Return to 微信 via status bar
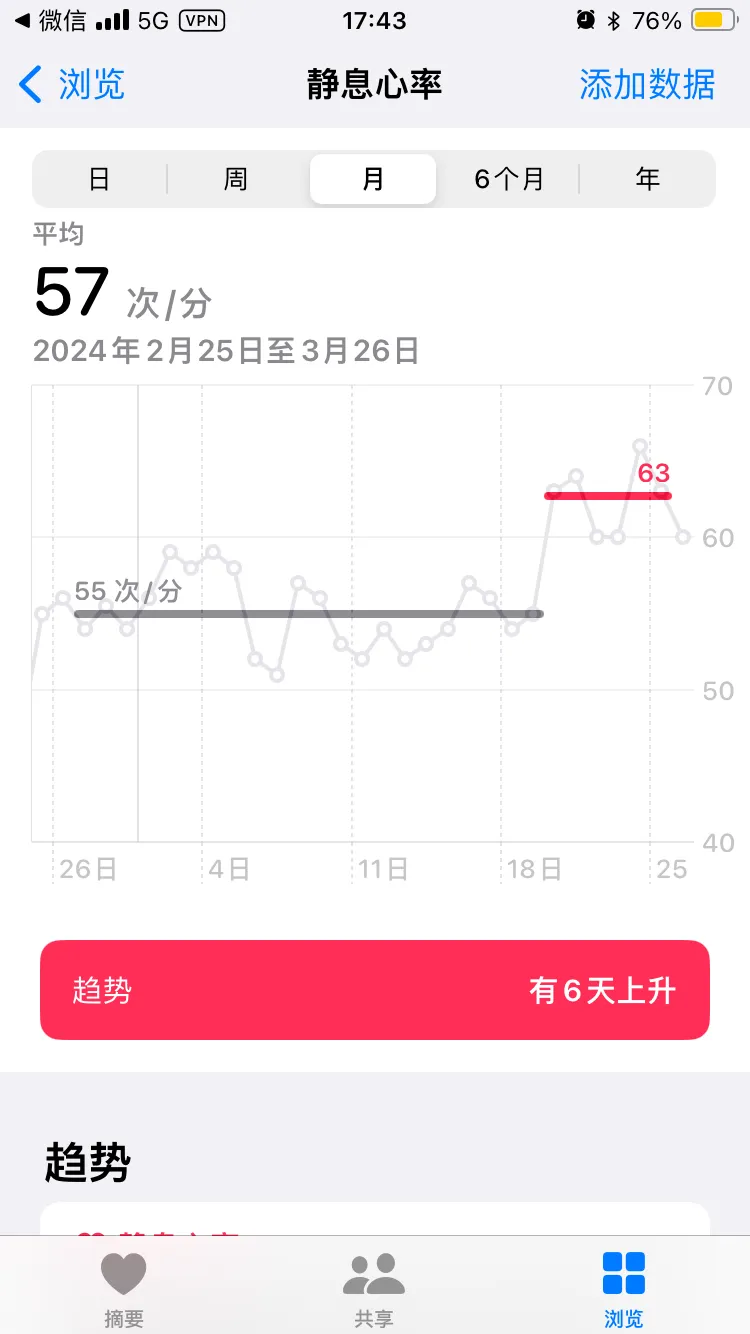This screenshot has width=750, height=1334. [50, 21]
